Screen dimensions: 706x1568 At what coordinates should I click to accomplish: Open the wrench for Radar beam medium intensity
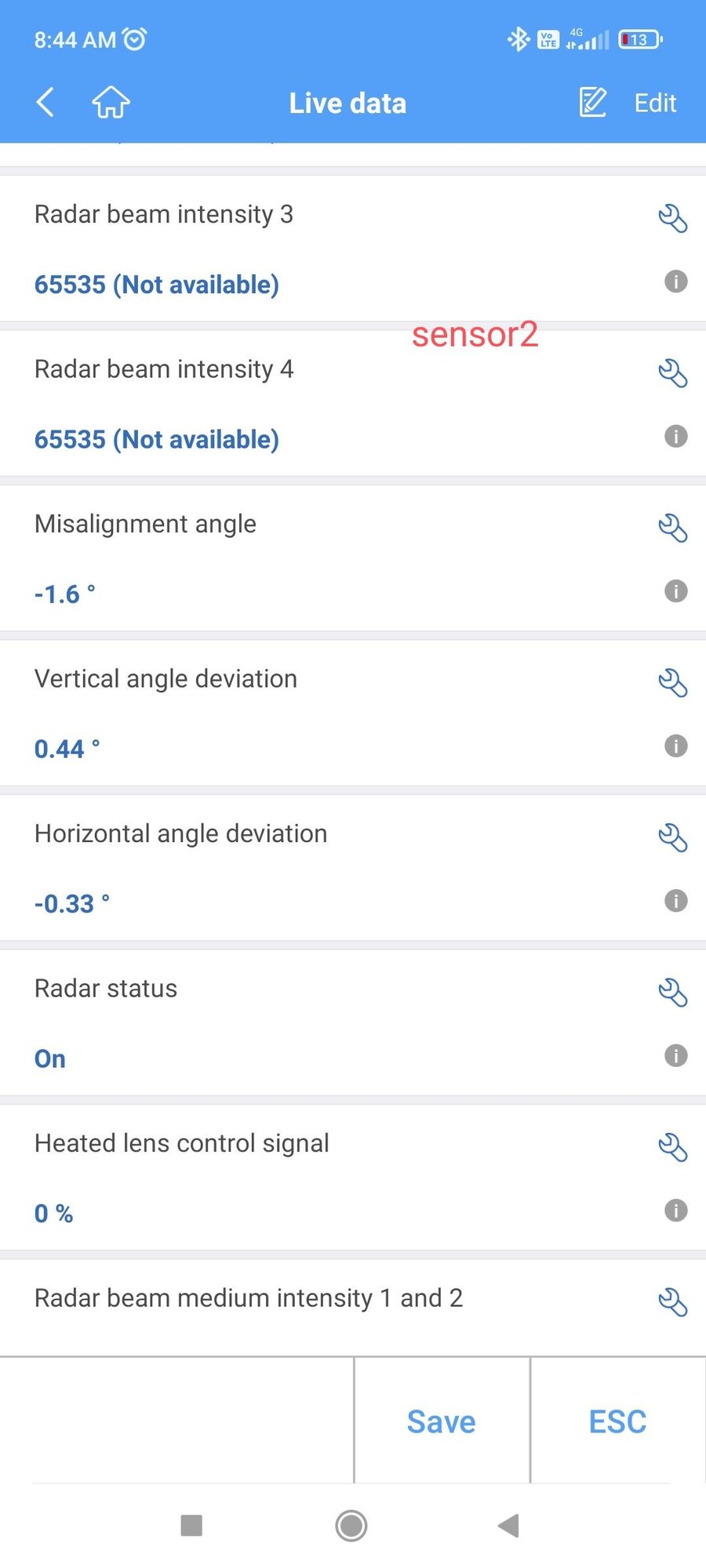tap(673, 1302)
